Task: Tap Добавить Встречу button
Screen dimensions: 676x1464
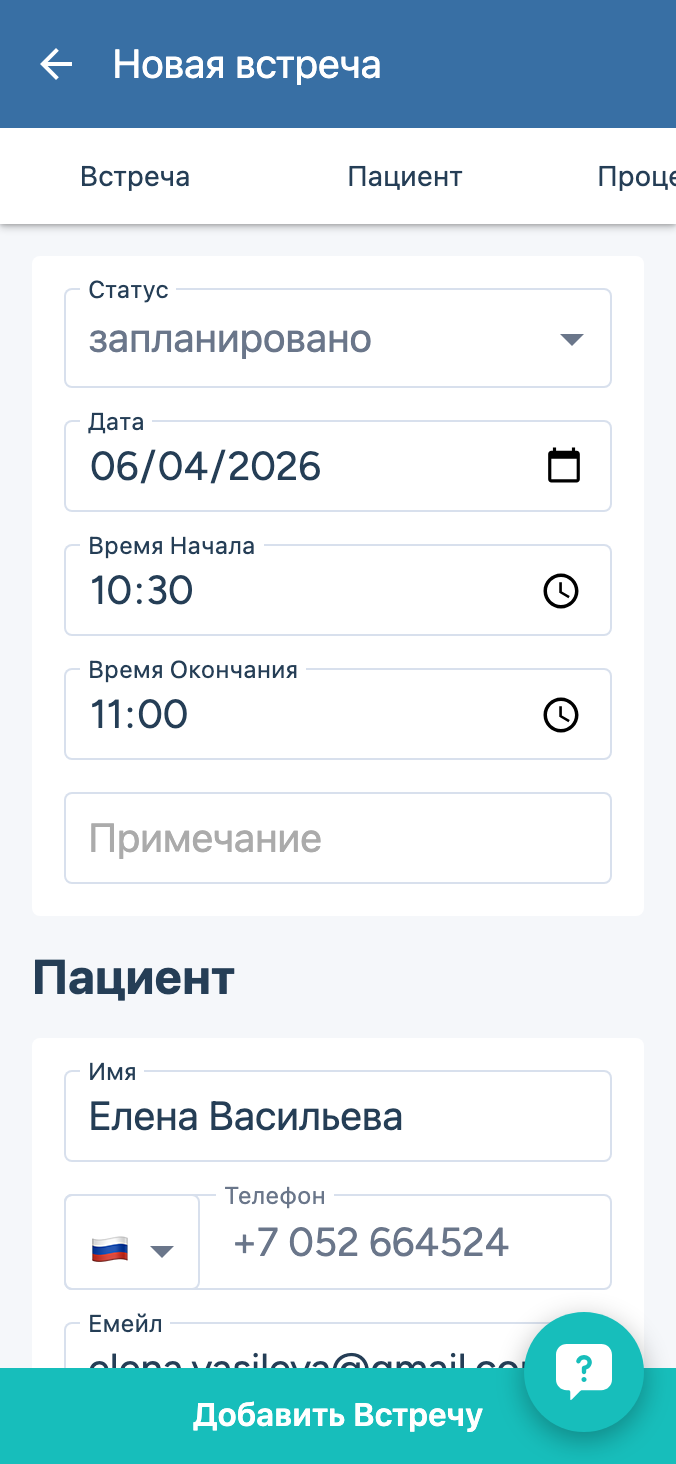Action: pos(300,1416)
